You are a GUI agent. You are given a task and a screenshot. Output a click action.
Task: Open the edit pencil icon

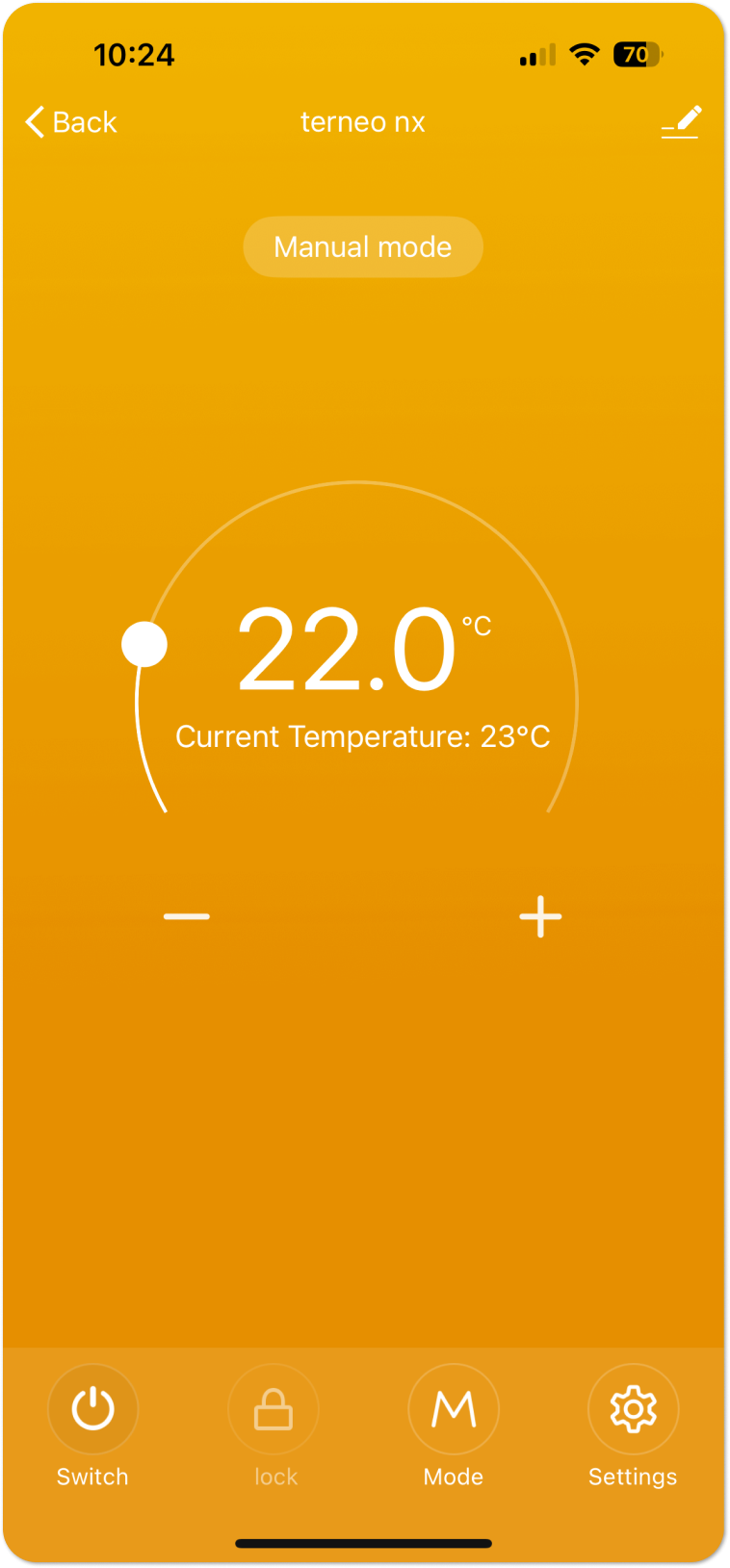tap(681, 122)
